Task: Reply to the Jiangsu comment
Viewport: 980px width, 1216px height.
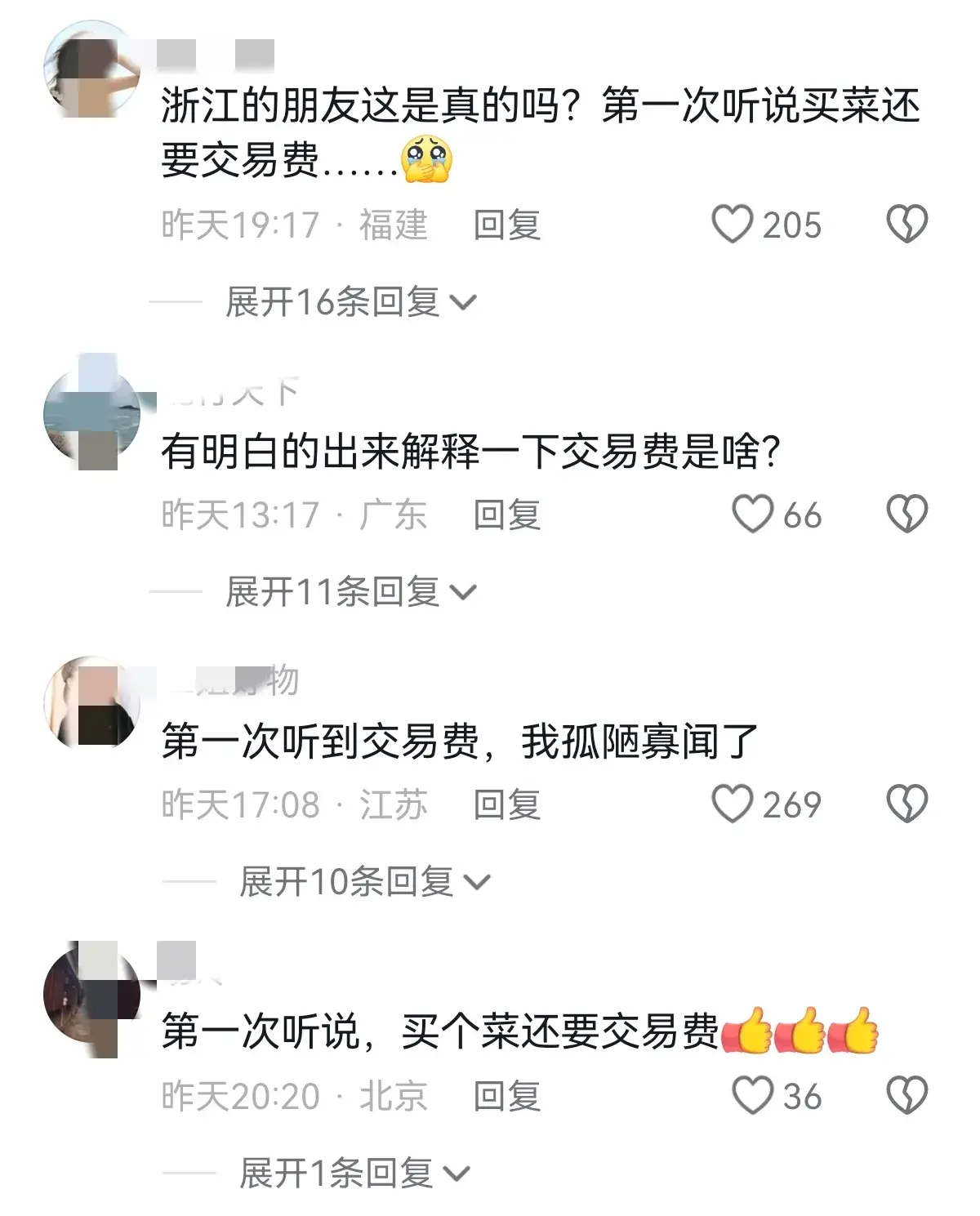Action: [507, 805]
